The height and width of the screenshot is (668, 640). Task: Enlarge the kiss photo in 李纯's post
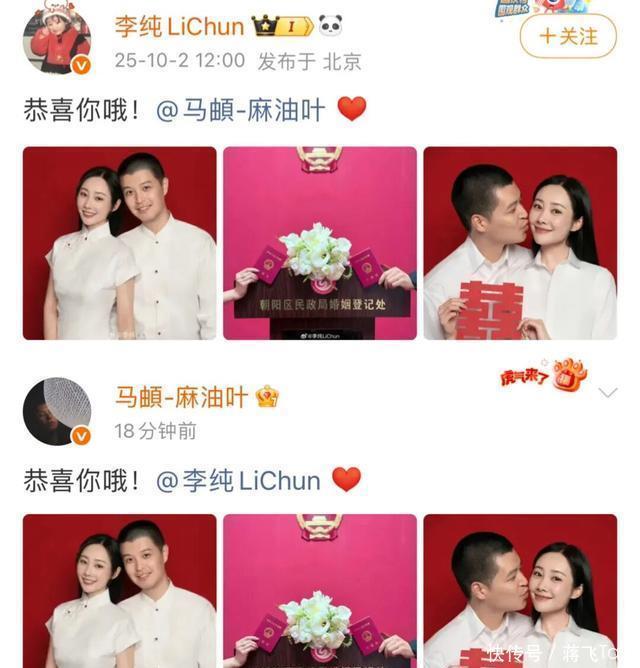520,243
